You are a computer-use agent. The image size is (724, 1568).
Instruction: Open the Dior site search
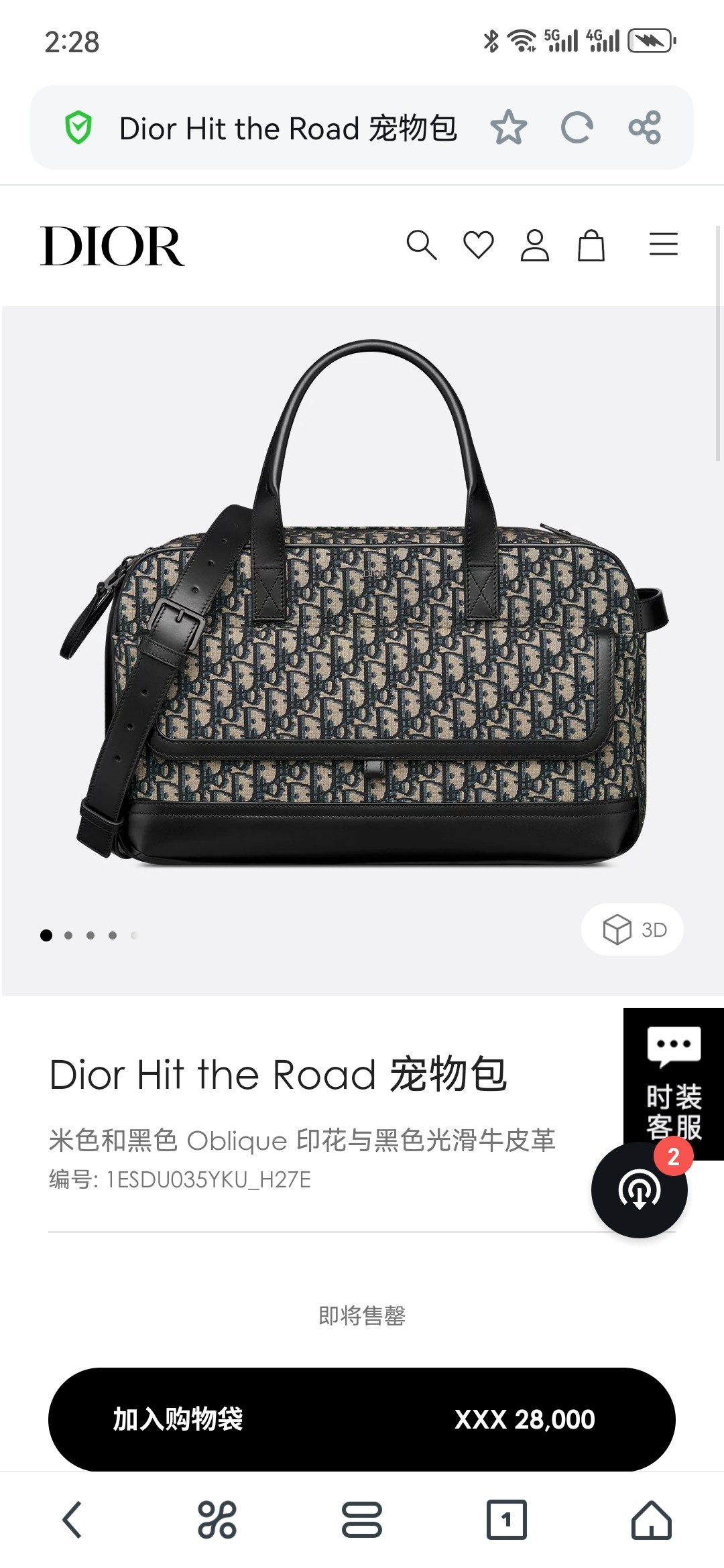(x=421, y=245)
